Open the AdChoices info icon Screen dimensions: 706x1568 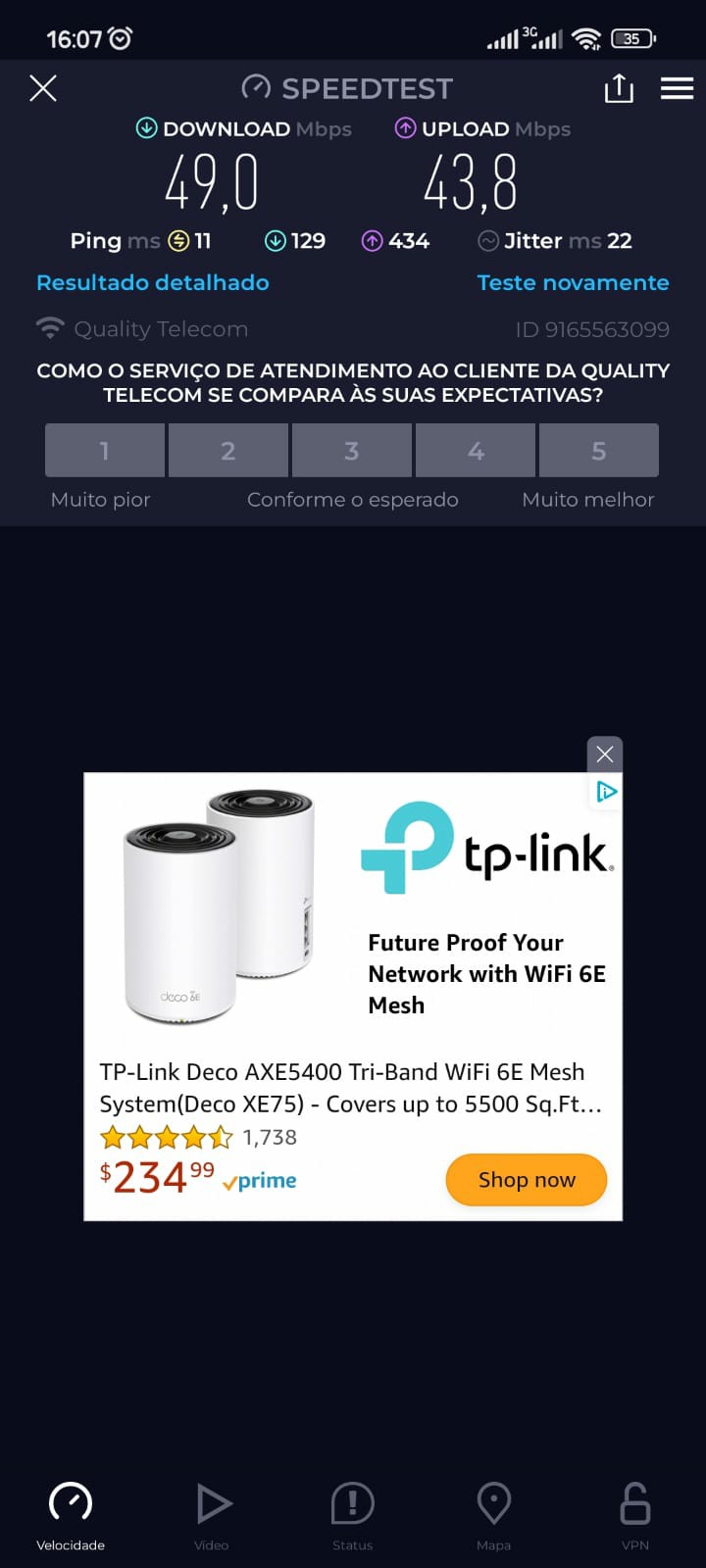point(607,791)
